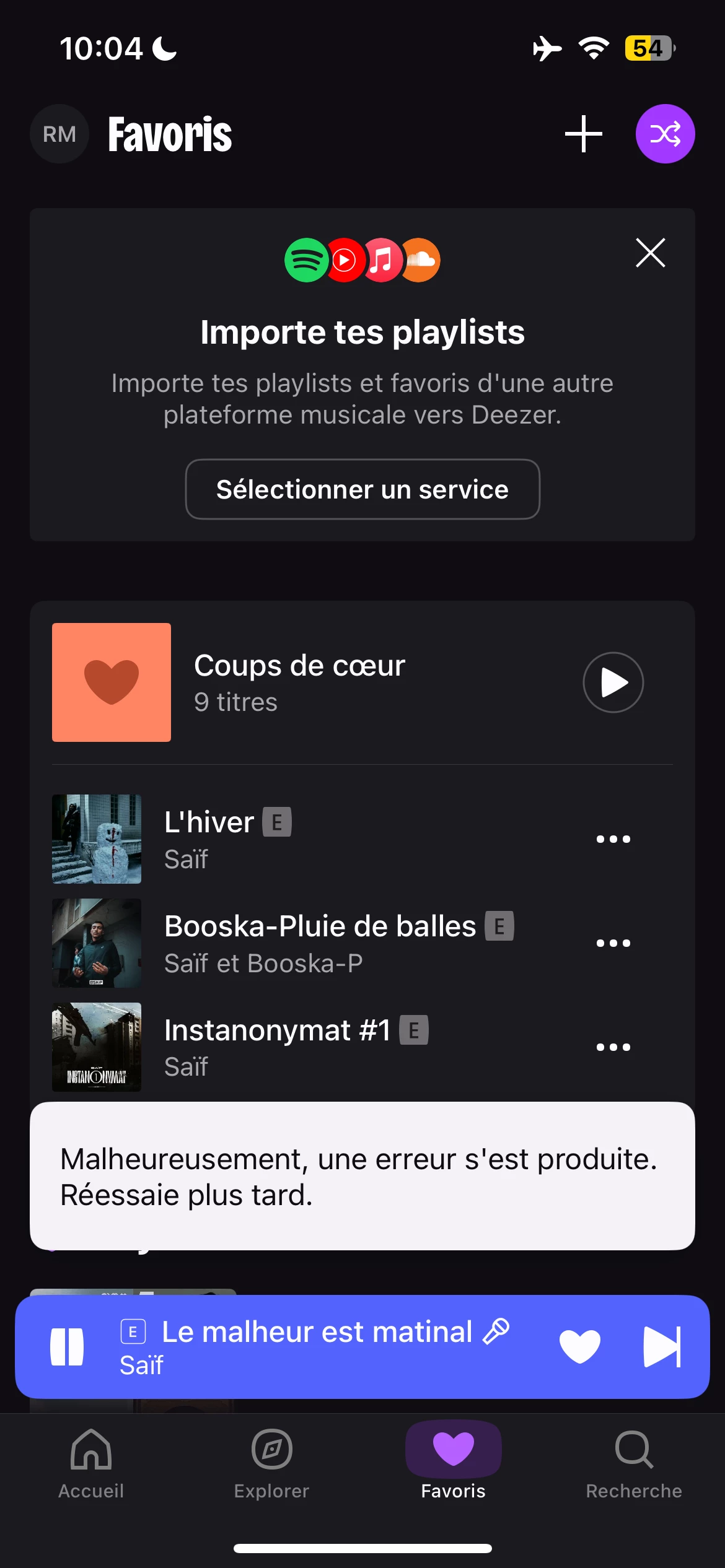Dismiss the import playlists banner
This screenshot has height=1568, width=725.
pos(650,253)
